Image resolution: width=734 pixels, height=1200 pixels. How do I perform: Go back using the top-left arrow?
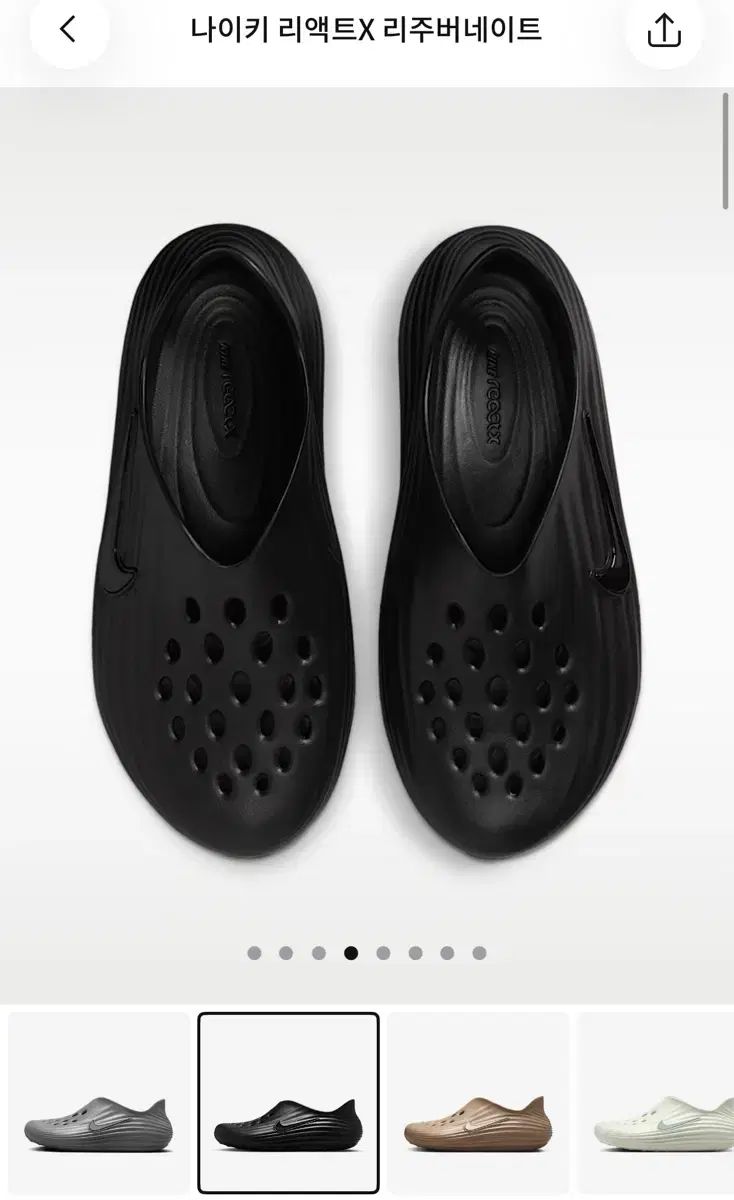68,30
